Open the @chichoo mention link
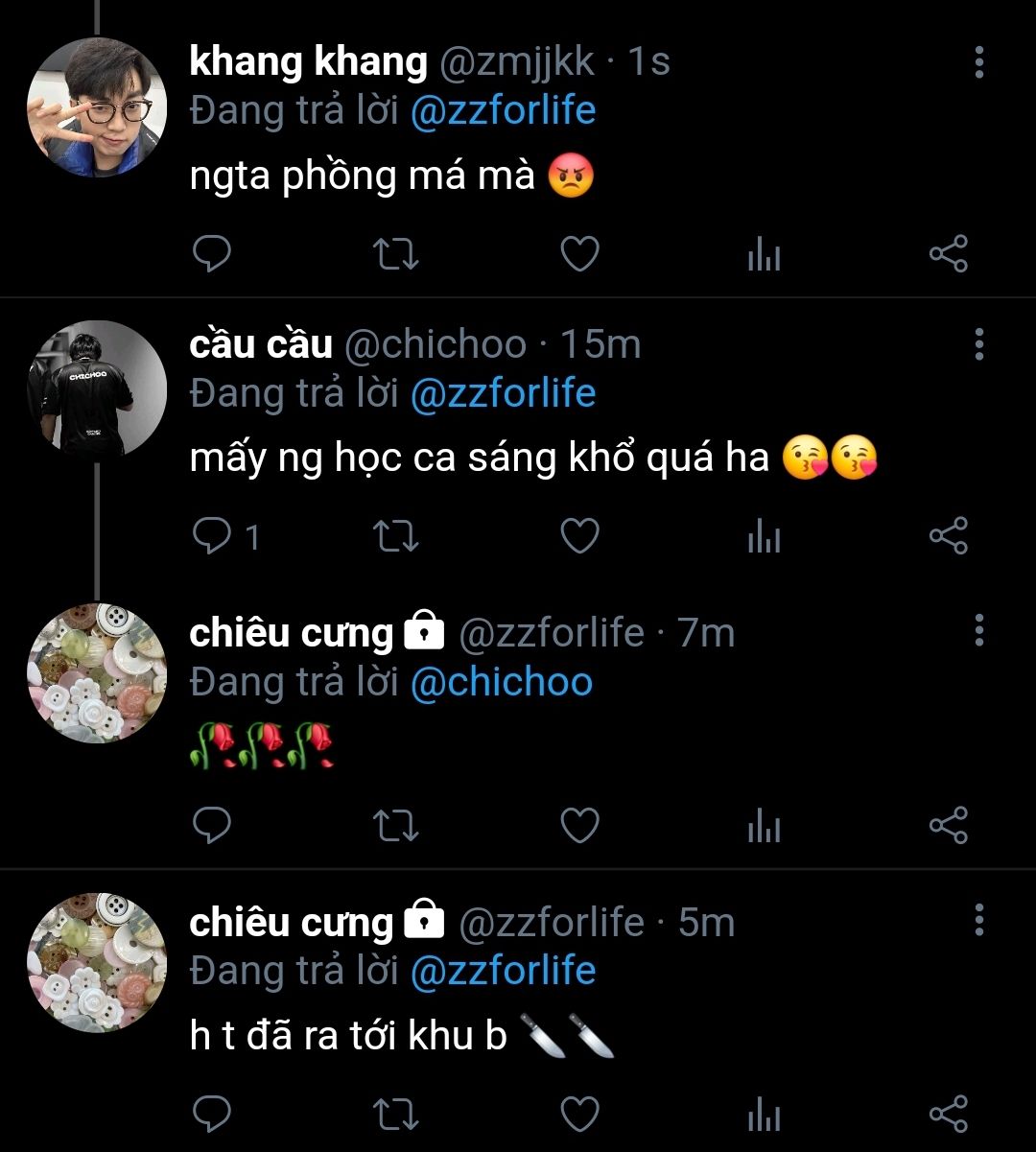 coord(501,682)
